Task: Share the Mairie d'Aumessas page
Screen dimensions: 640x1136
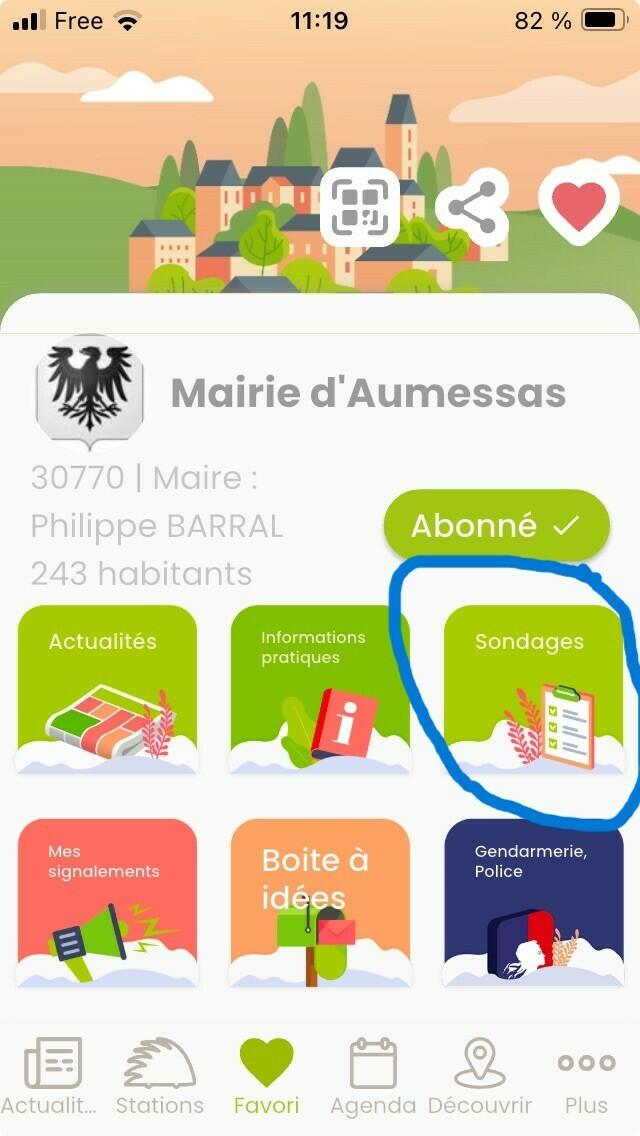Action: point(472,208)
